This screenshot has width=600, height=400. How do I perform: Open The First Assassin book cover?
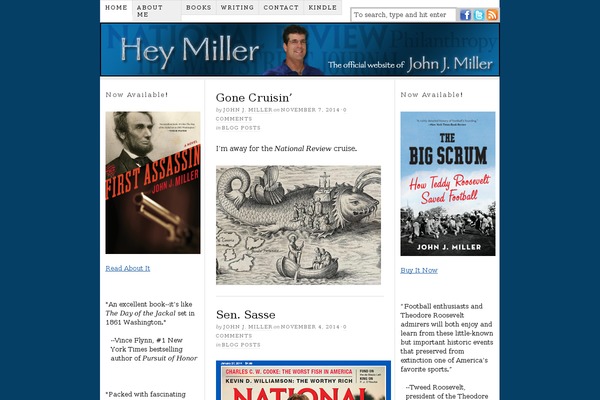pyautogui.click(x=153, y=182)
